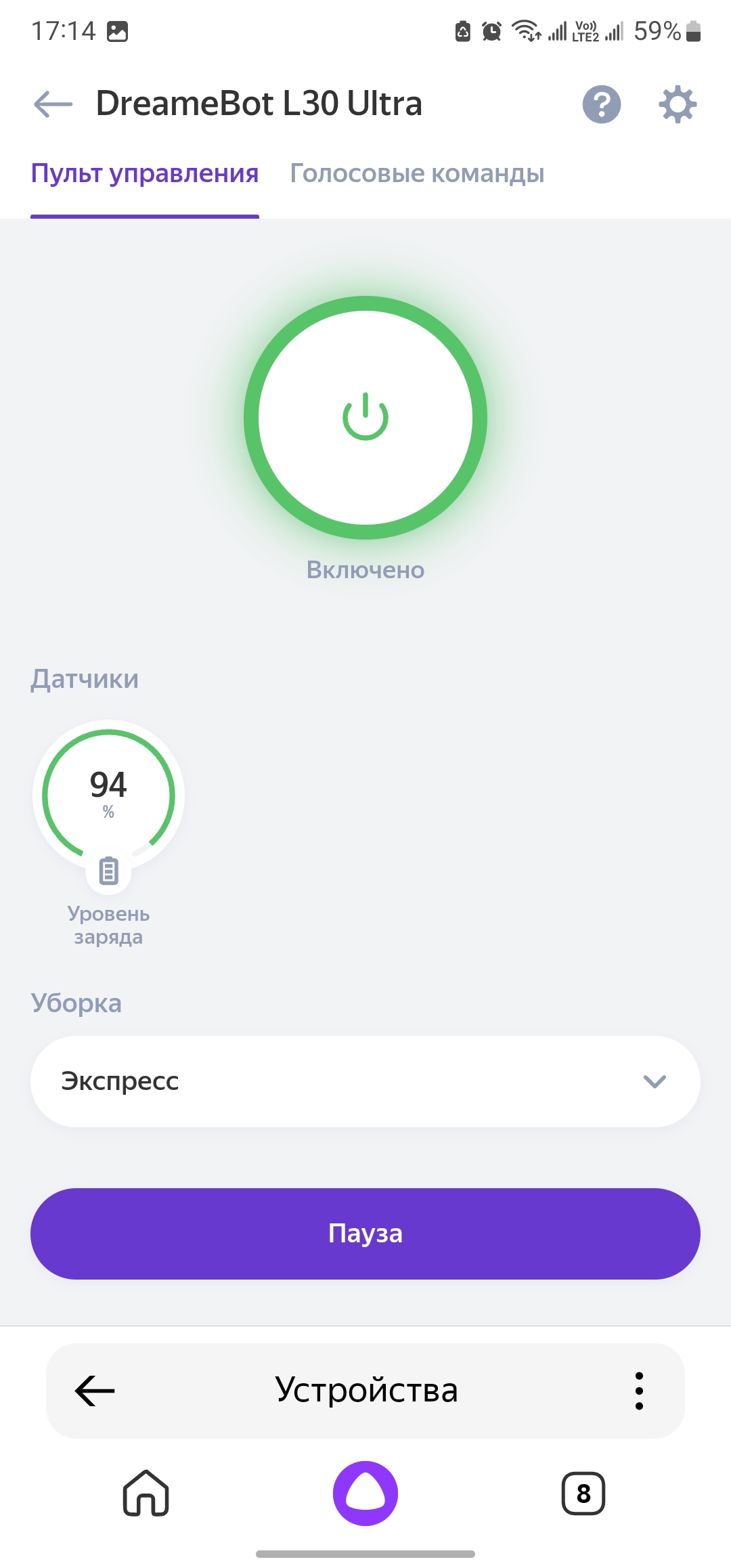Expand the Экспресс cleaning mode dropdown

pyautogui.click(x=365, y=1081)
